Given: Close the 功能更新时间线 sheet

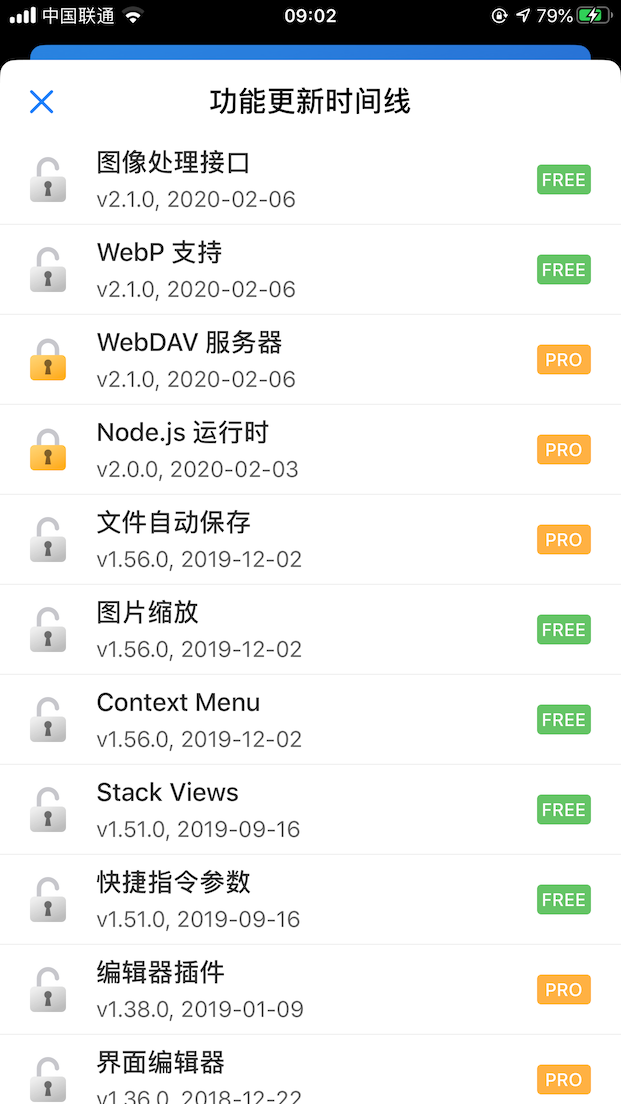Looking at the screenshot, I should [41, 101].
